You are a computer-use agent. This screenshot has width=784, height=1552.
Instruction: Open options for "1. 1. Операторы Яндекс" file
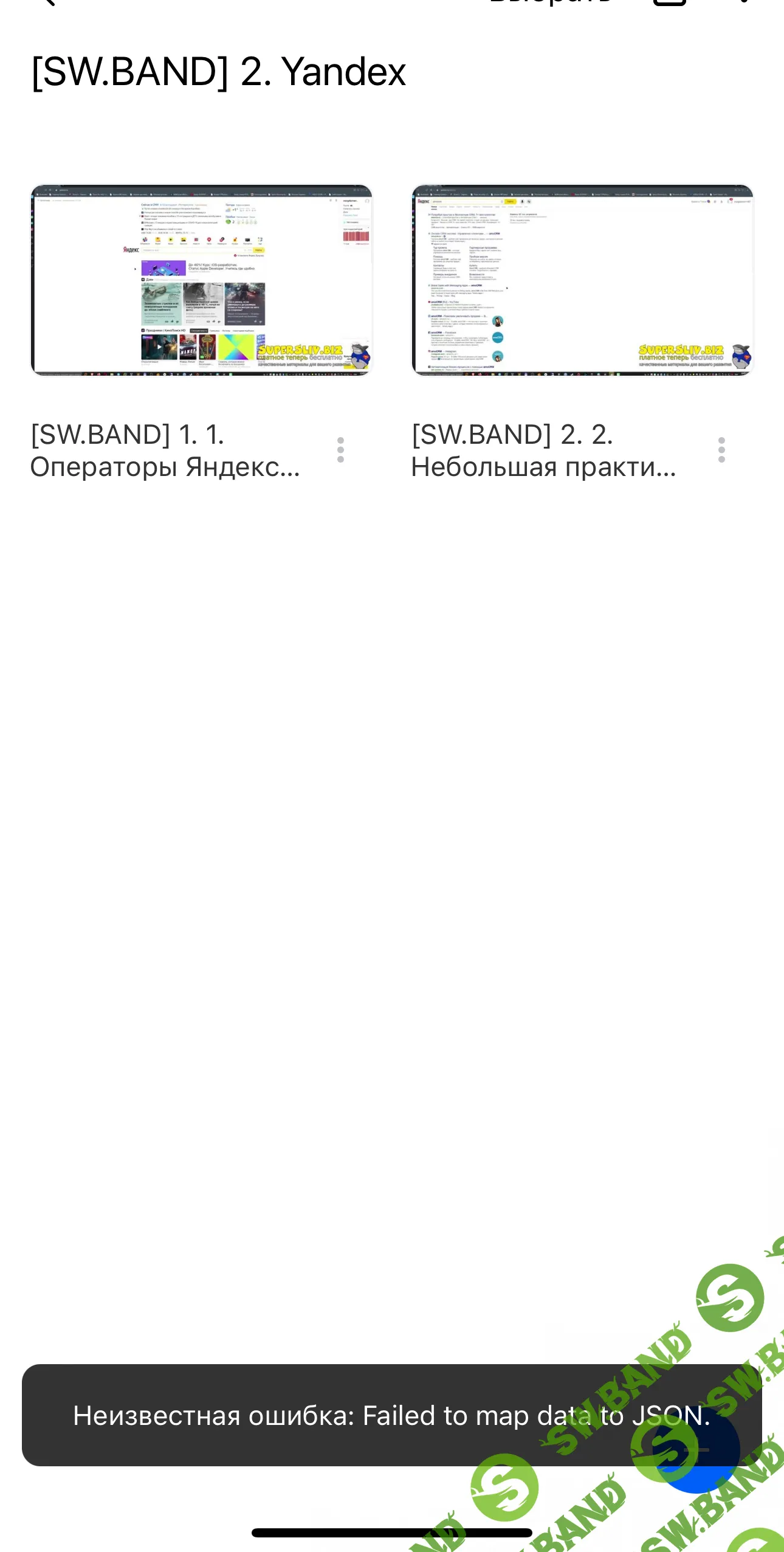(340, 450)
